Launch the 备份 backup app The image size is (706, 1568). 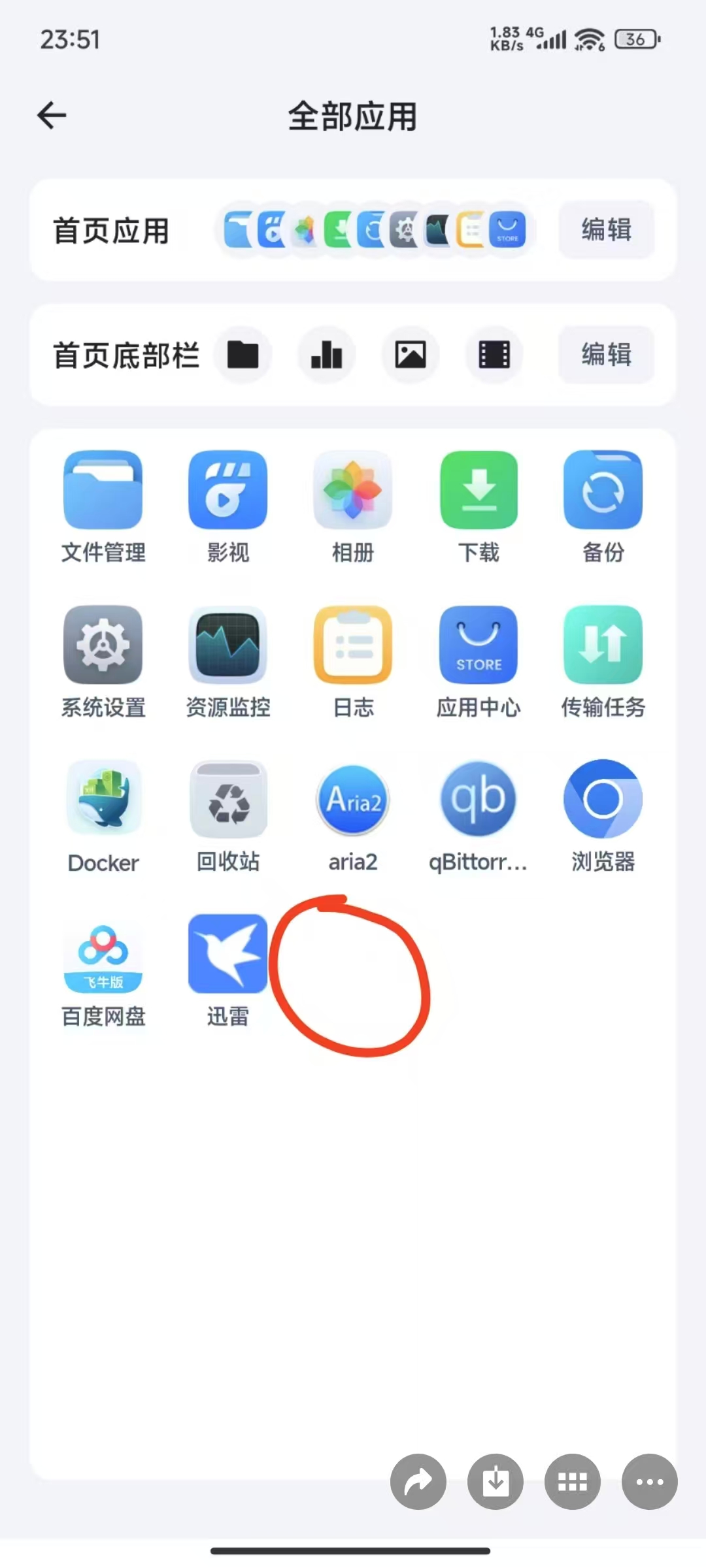click(603, 490)
